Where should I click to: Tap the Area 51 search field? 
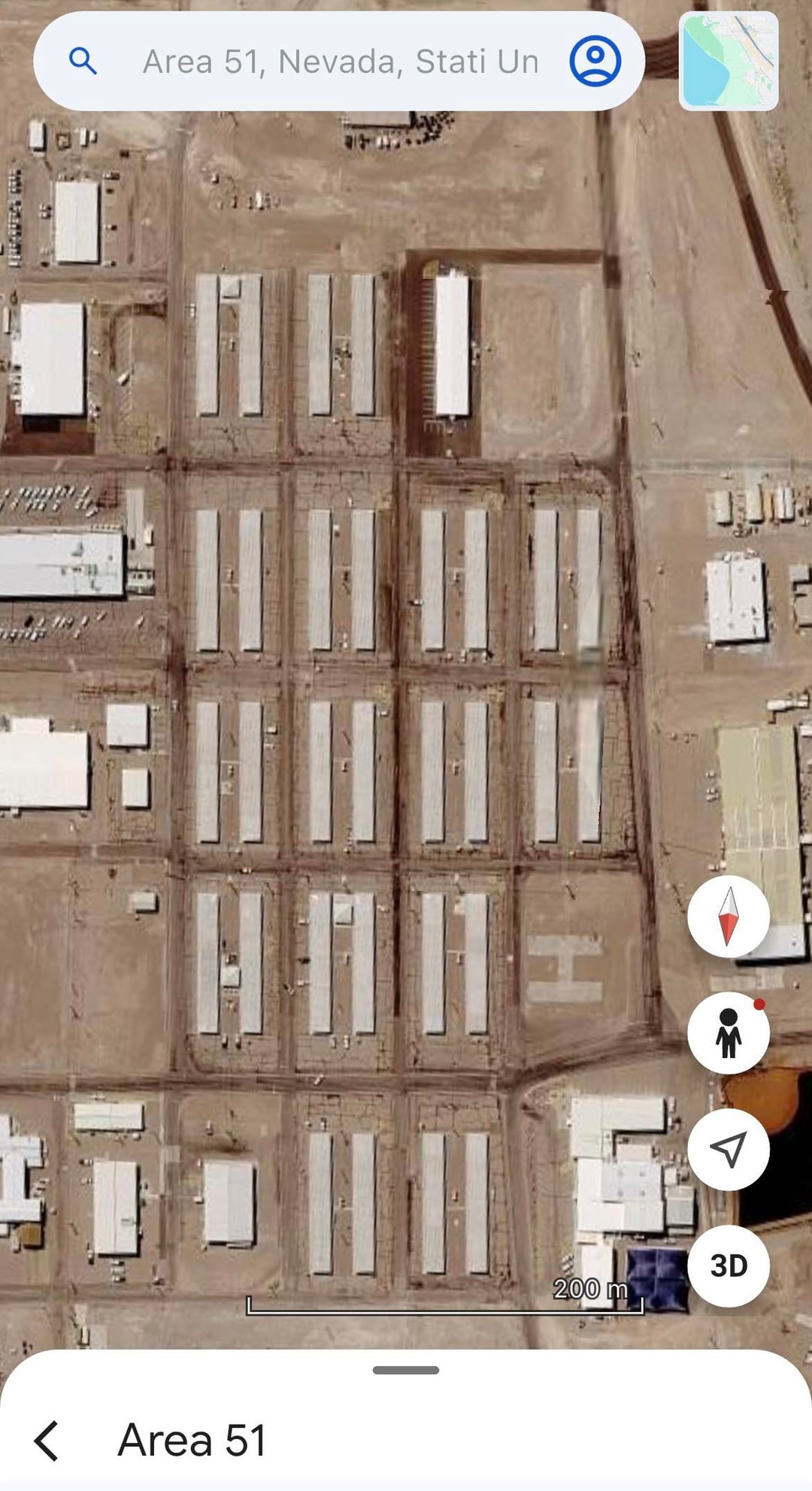pyautogui.click(x=340, y=62)
